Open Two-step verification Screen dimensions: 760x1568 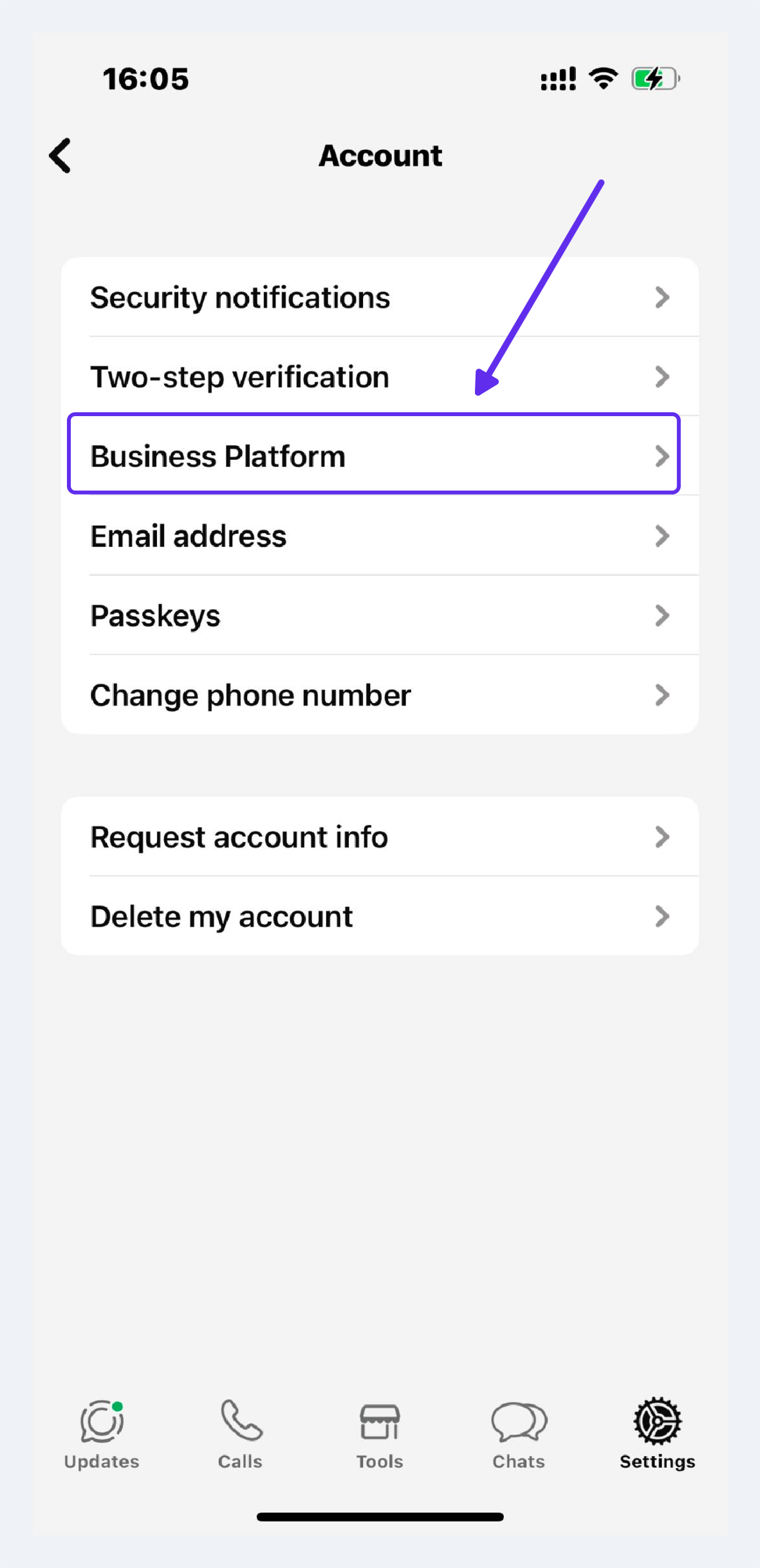pos(380,377)
